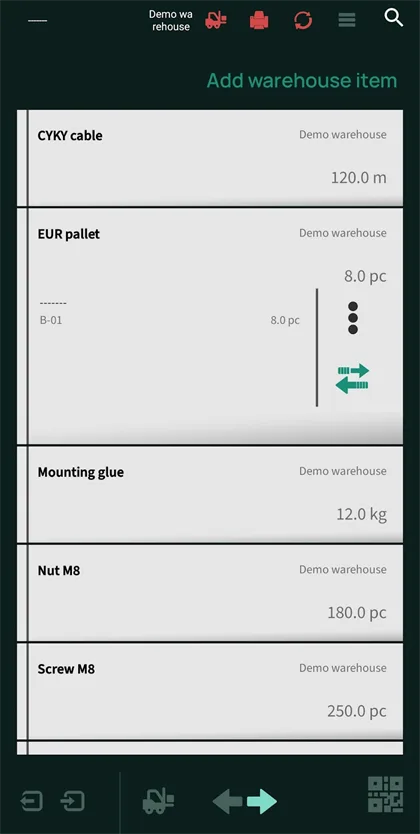The width and height of the screenshot is (420, 834).
Task: Tap the red forklift icon
Action: click(x=216, y=20)
